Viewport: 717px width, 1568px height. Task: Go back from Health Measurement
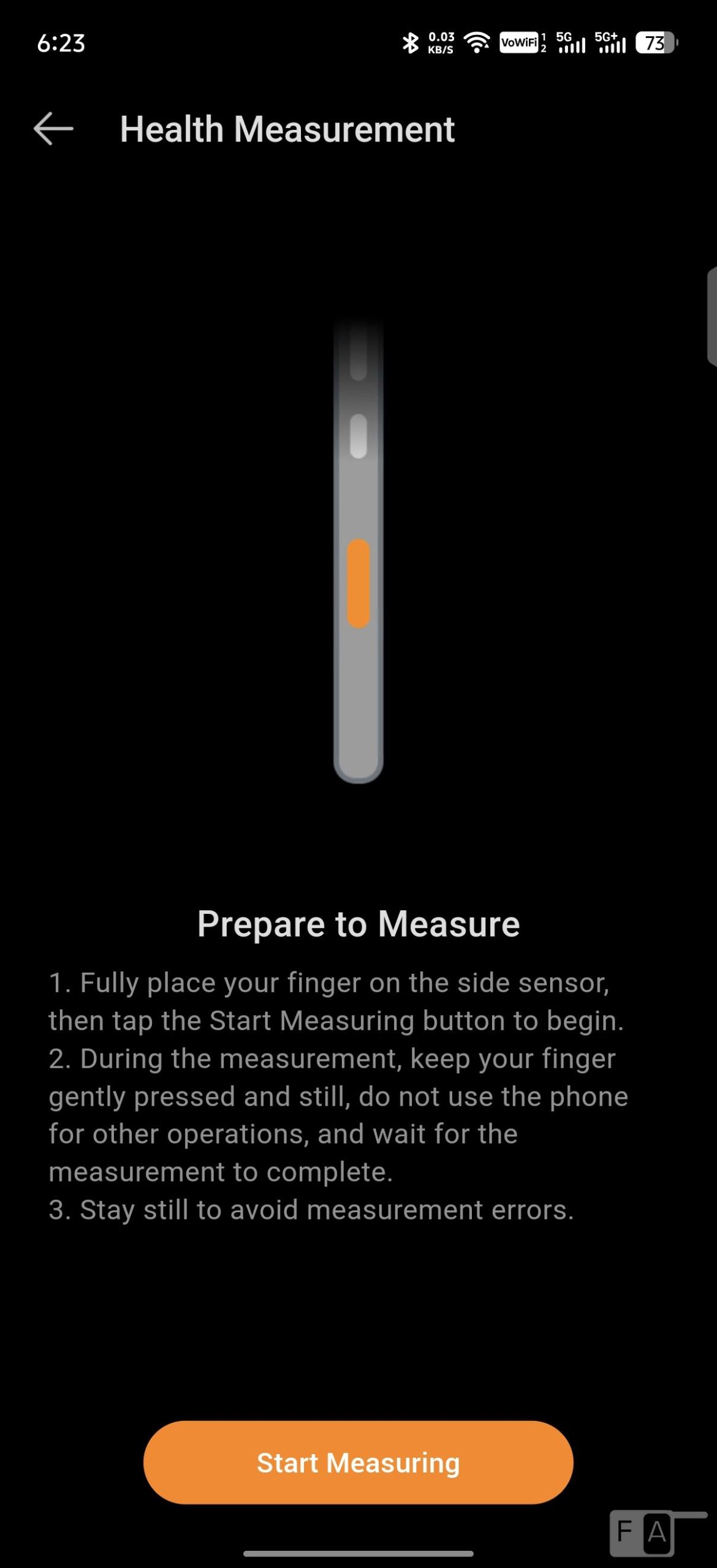[53, 129]
